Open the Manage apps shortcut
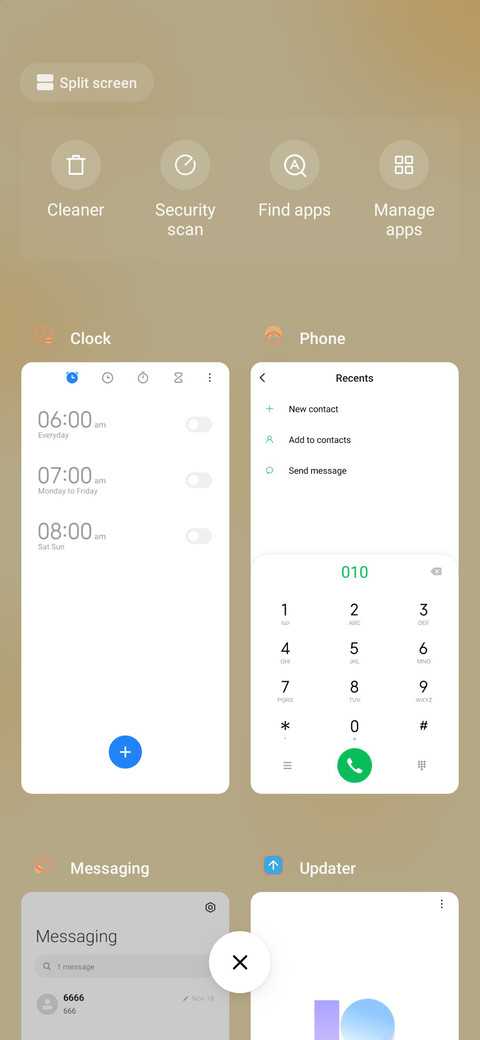The width and height of the screenshot is (480, 1040). [x=404, y=190]
